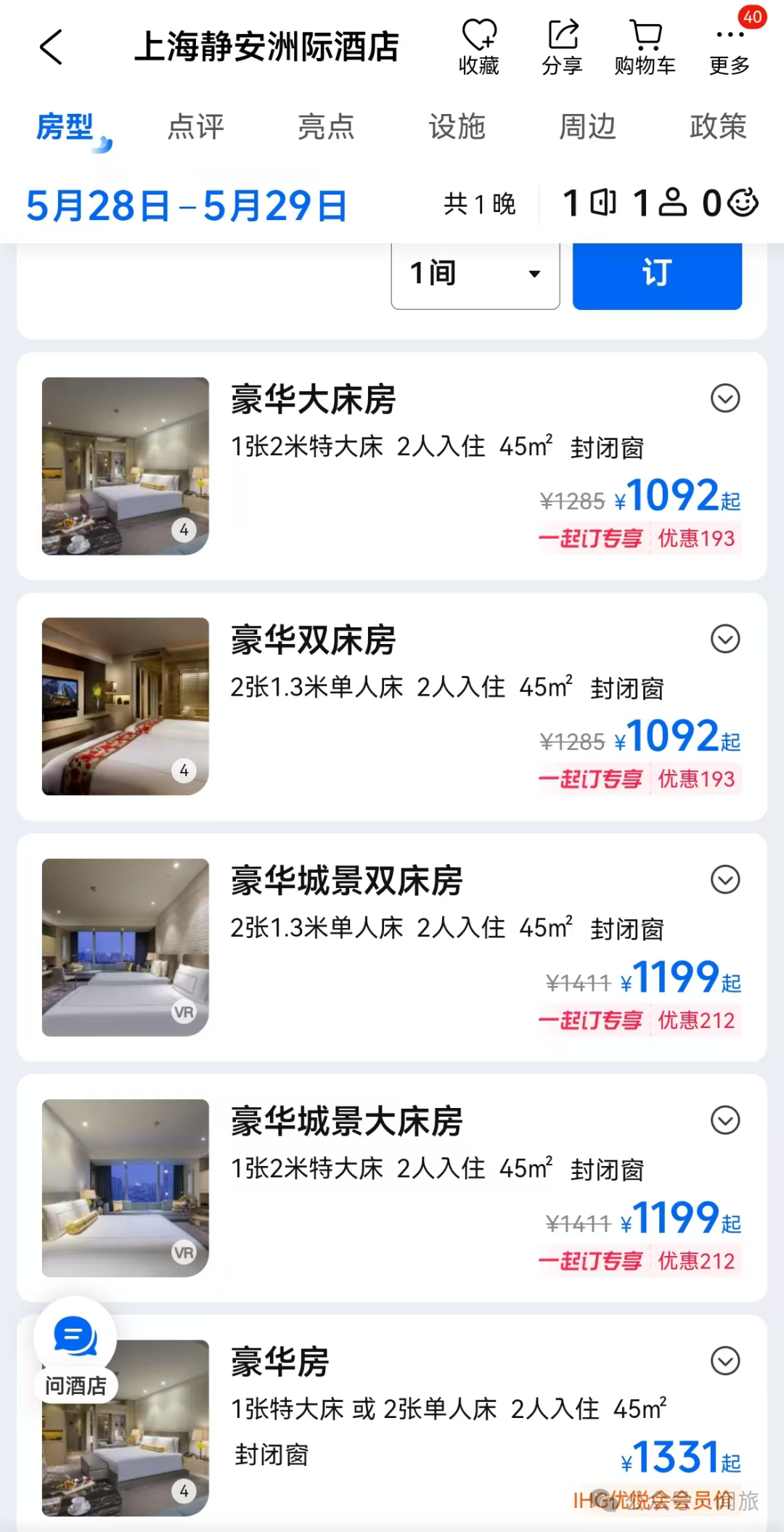
Task: Open the shopping cart (购物车)
Action: tap(645, 47)
